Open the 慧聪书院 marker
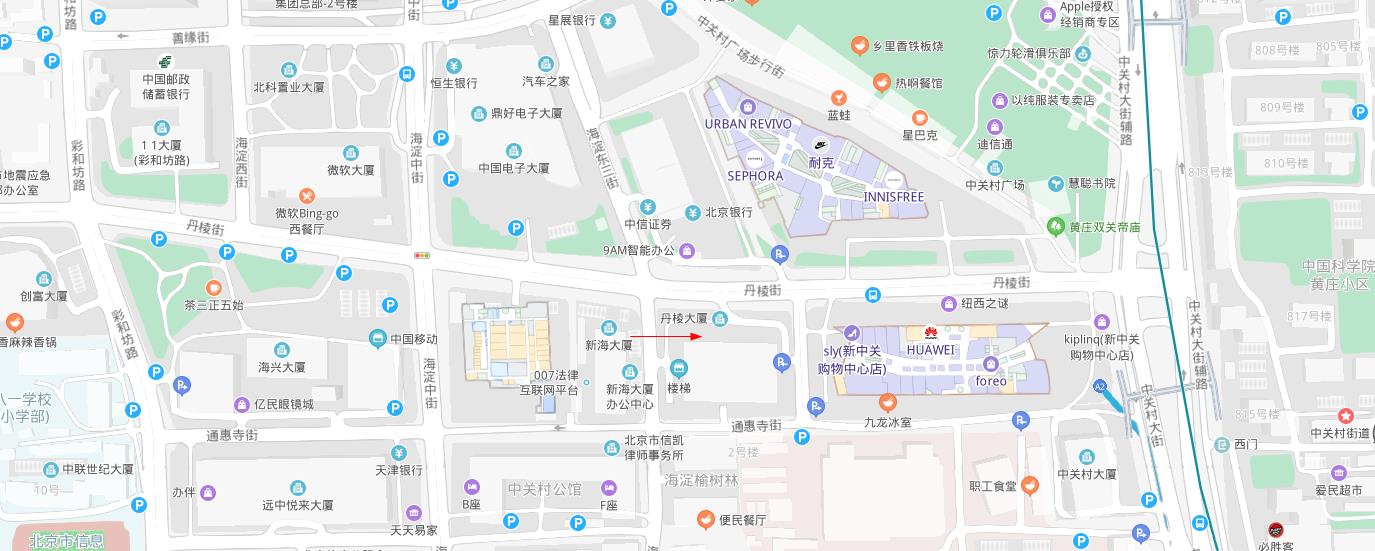1375x551 pixels. pos(1057,184)
